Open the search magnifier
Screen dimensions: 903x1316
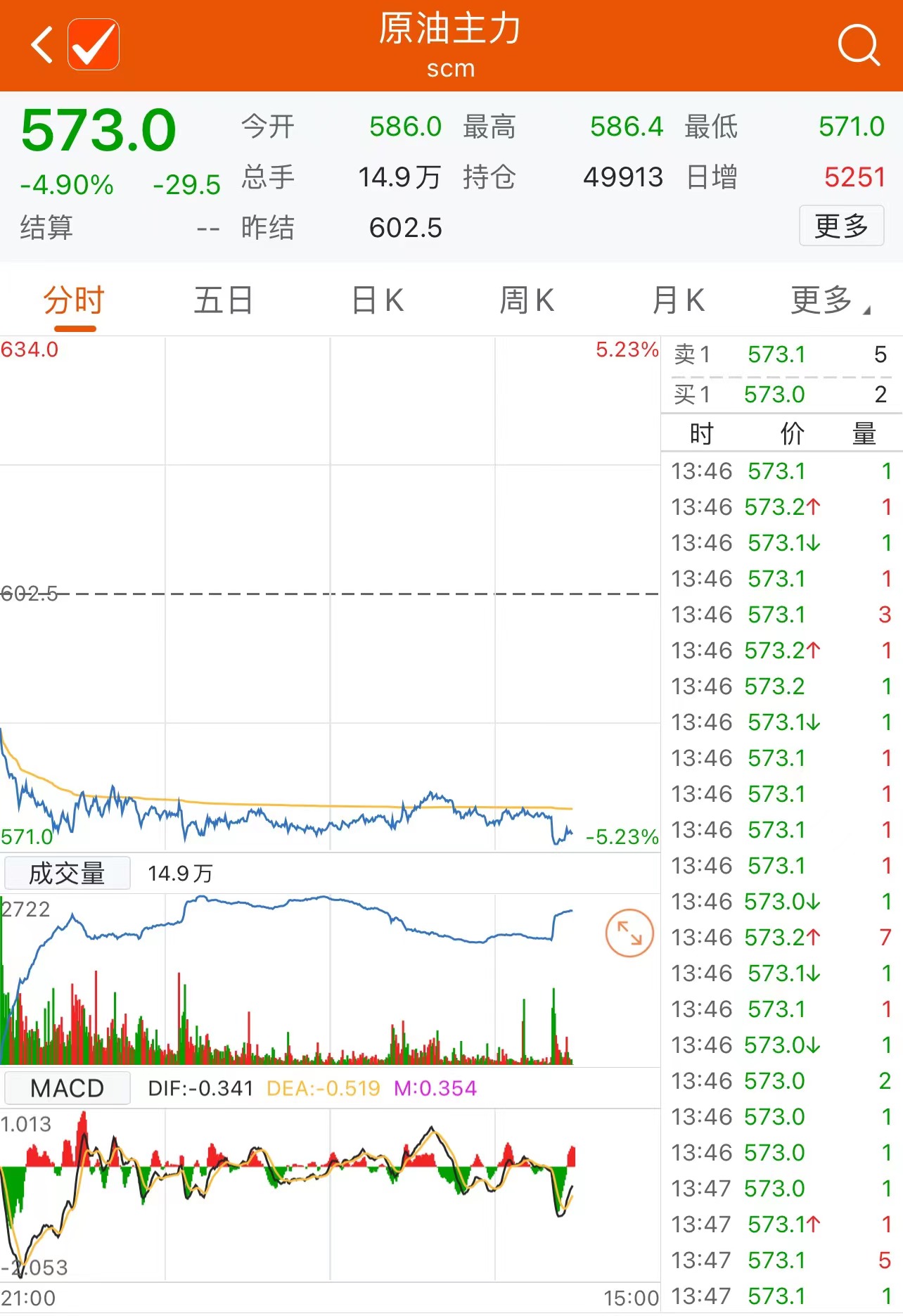point(859,45)
